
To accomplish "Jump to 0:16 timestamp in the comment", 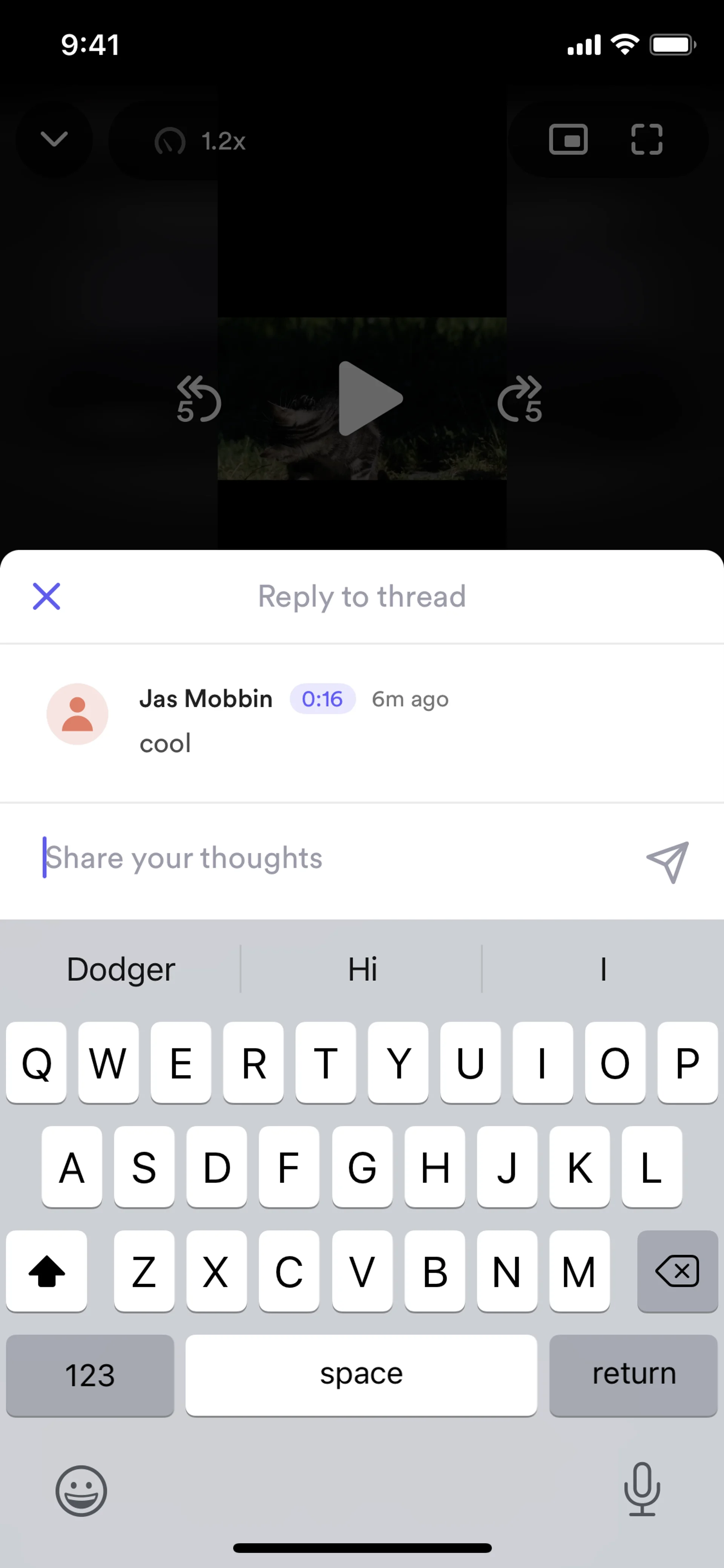I will pyautogui.click(x=322, y=699).
